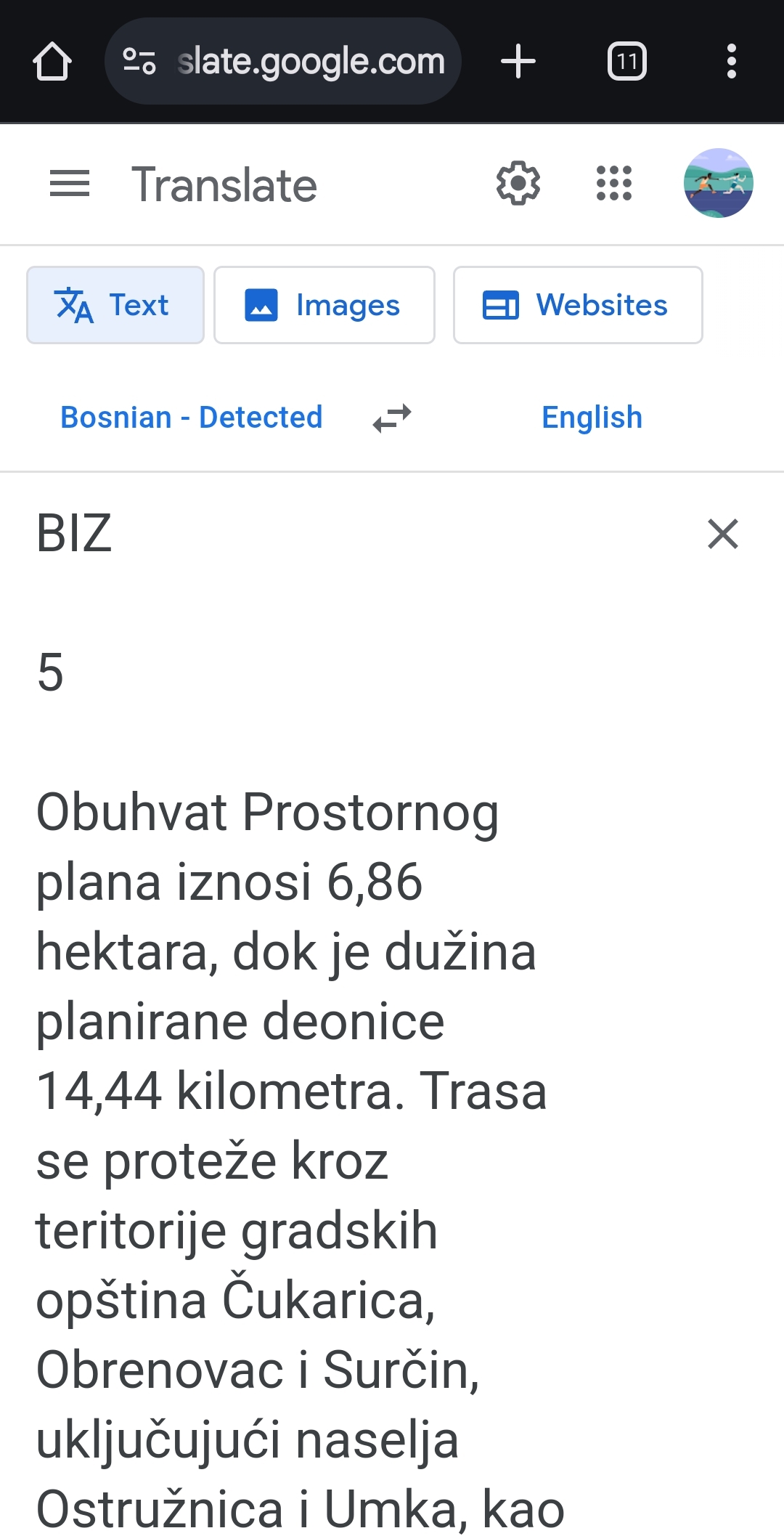Switch to the Websites tab

point(578,305)
